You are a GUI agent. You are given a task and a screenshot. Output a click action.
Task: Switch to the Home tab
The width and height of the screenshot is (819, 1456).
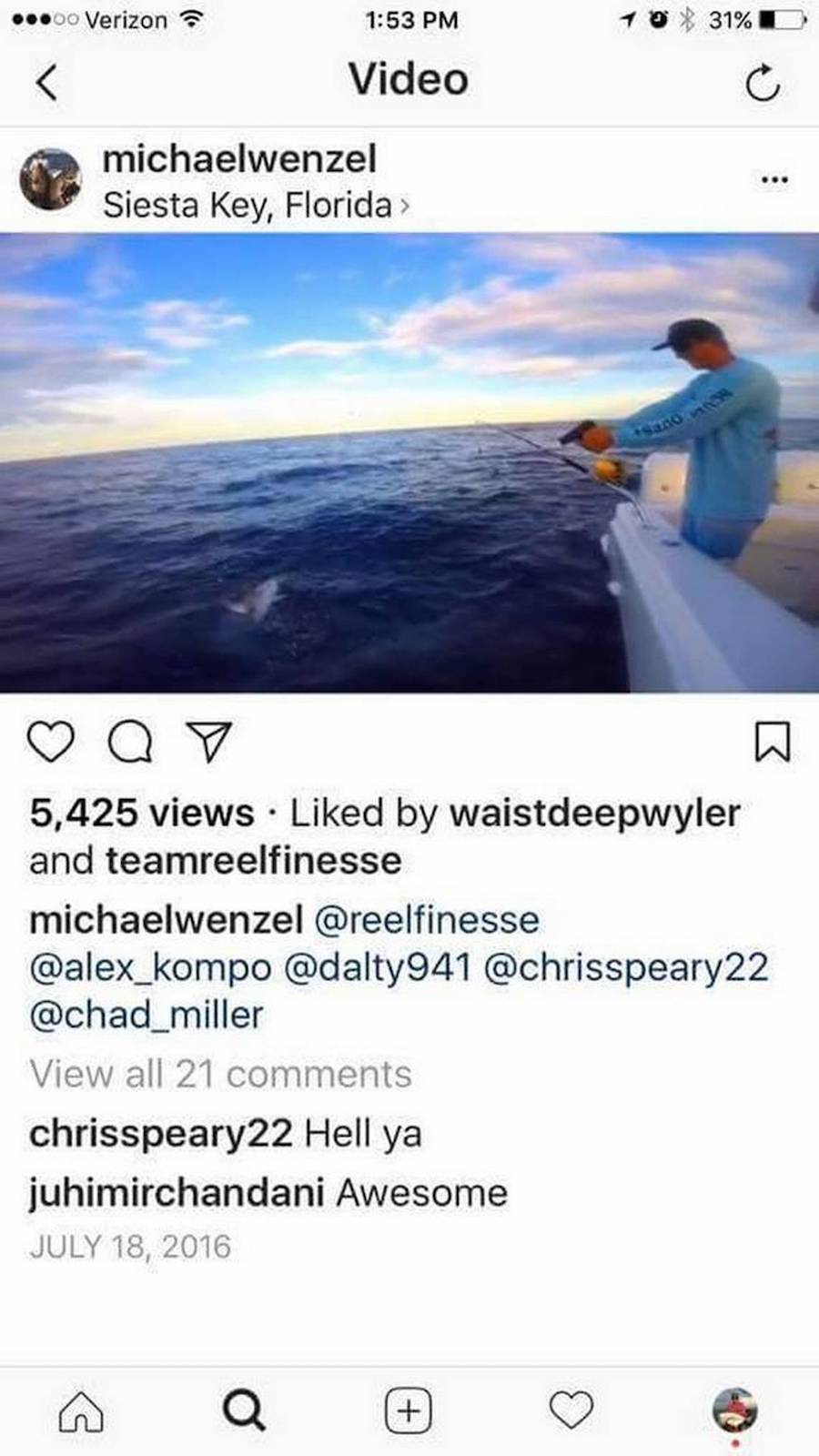(81, 1411)
